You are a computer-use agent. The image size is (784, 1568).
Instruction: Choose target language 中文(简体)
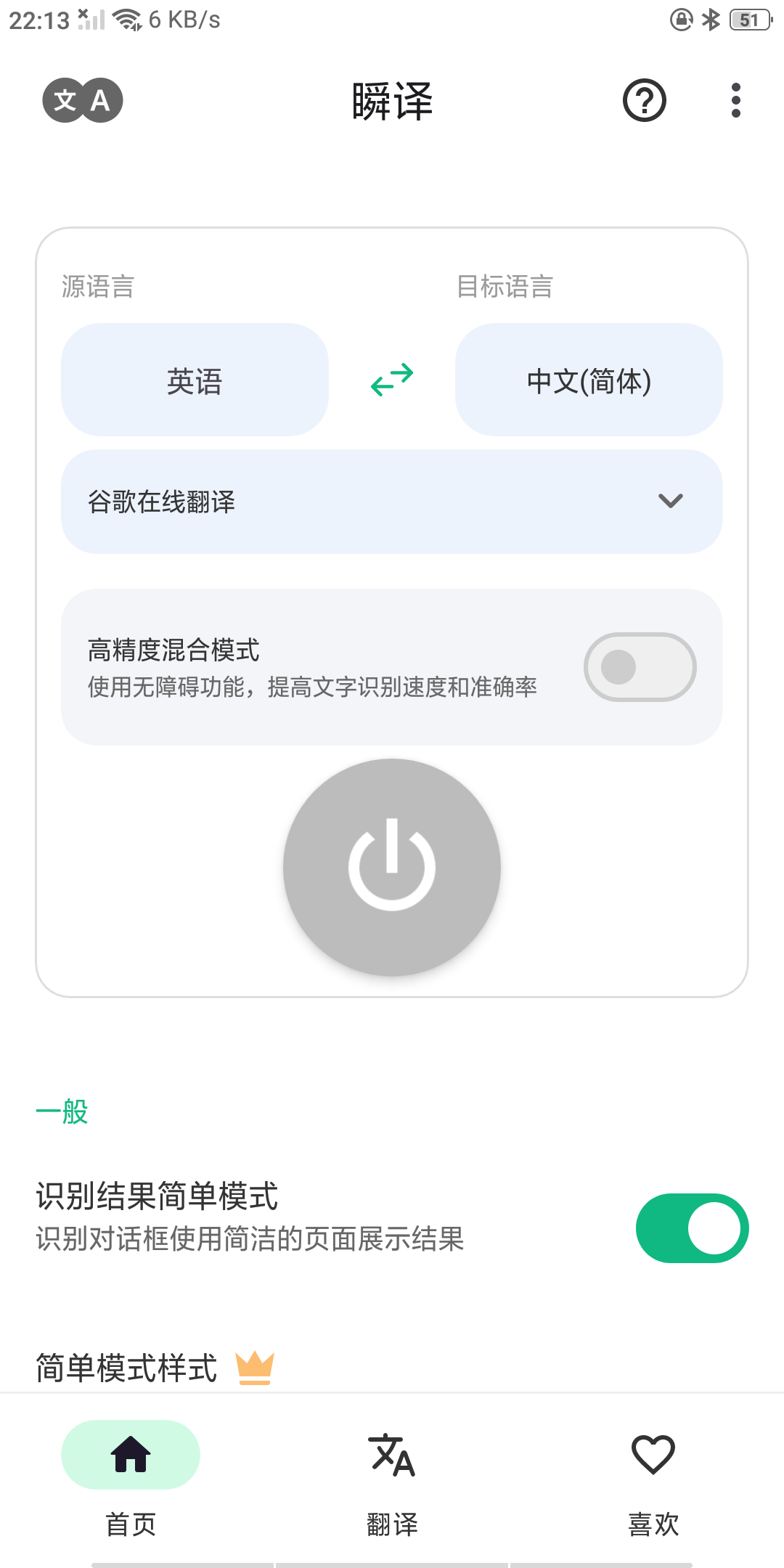tap(589, 380)
